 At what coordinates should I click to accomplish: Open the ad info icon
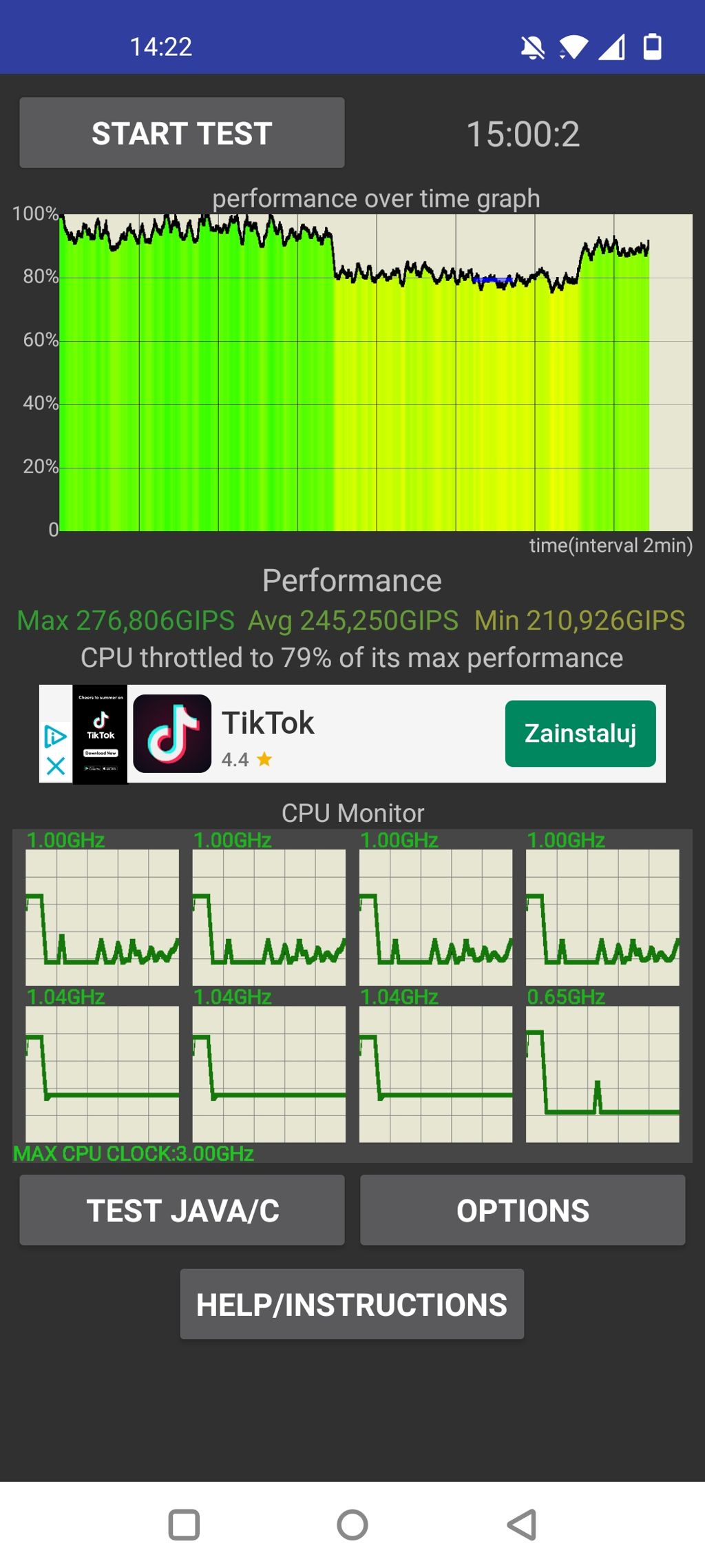click(x=55, y=737)
